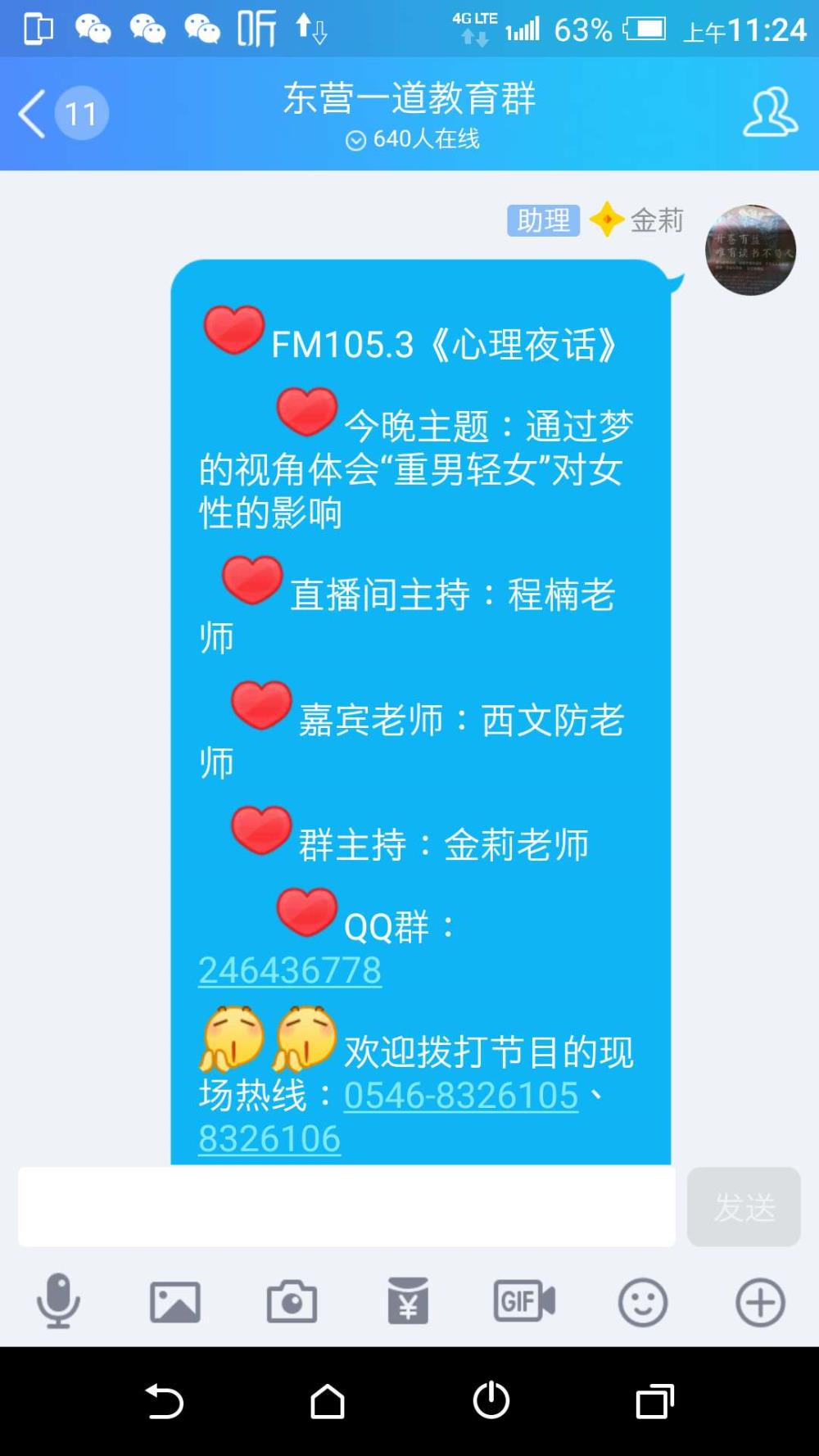Go back to the message list
Screen dimensions: 819x1456
pyautogui.click(x=62, y=113)
